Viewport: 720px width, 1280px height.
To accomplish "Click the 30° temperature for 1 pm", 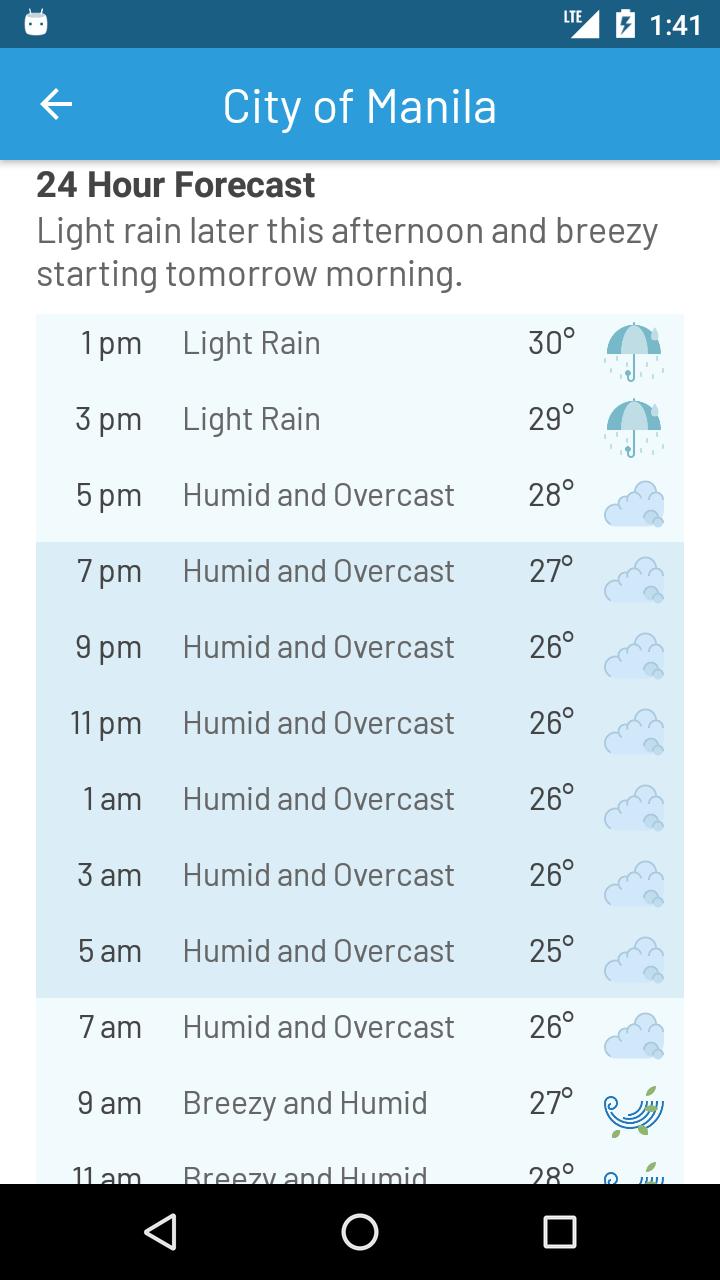I will 553,342.
